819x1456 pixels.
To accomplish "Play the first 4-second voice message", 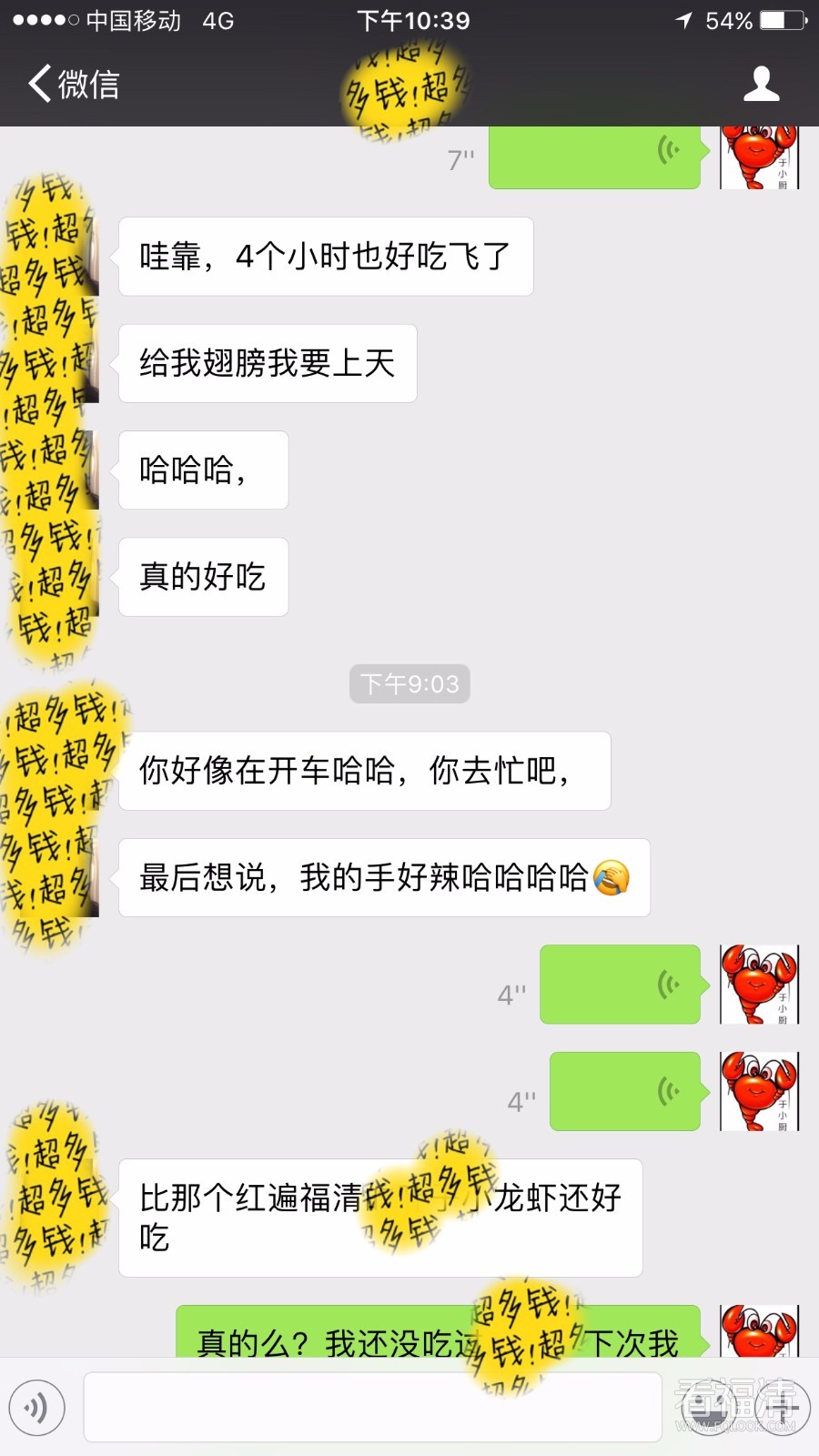I will (x=620, y=985).
